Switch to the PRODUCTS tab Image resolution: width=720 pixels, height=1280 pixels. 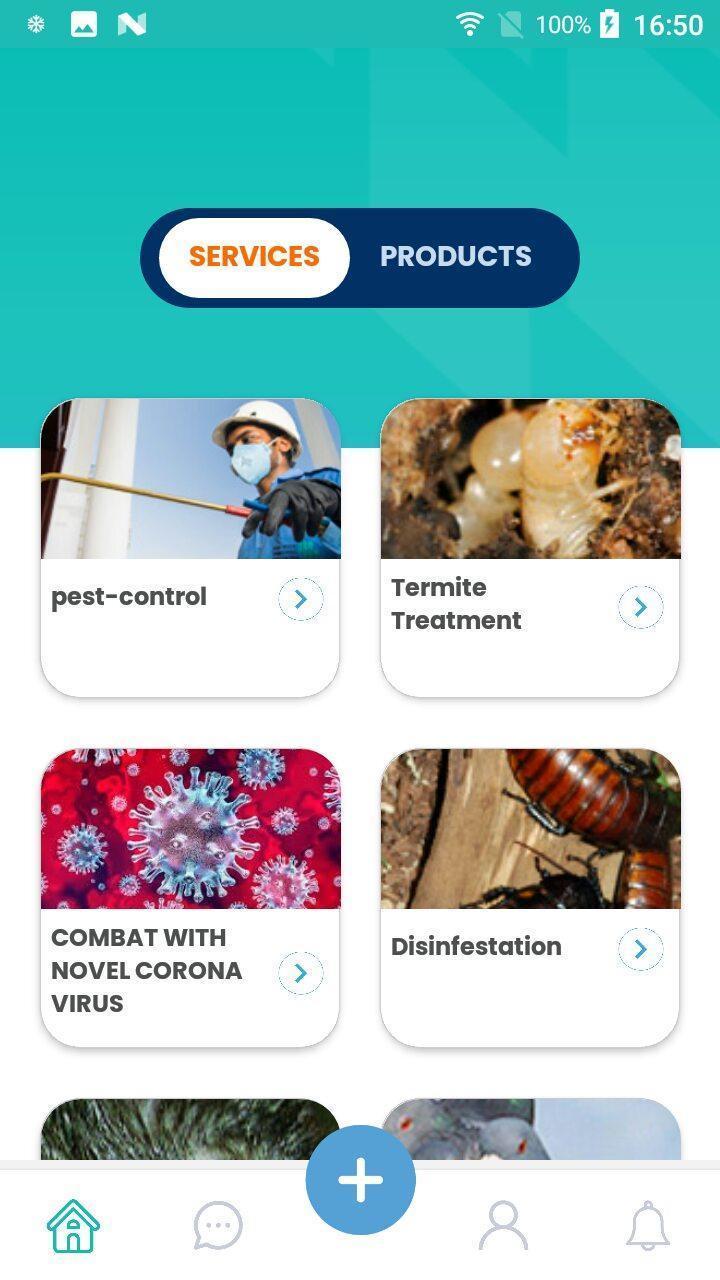(455, 257)
